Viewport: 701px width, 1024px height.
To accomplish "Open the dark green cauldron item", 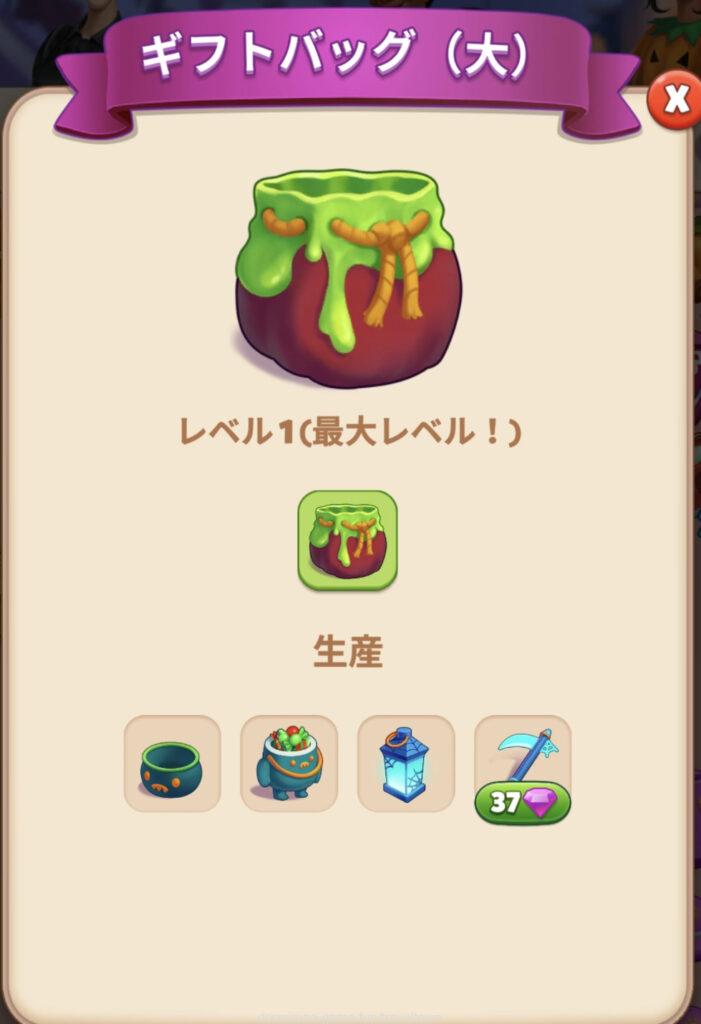I will click(172, 763).
